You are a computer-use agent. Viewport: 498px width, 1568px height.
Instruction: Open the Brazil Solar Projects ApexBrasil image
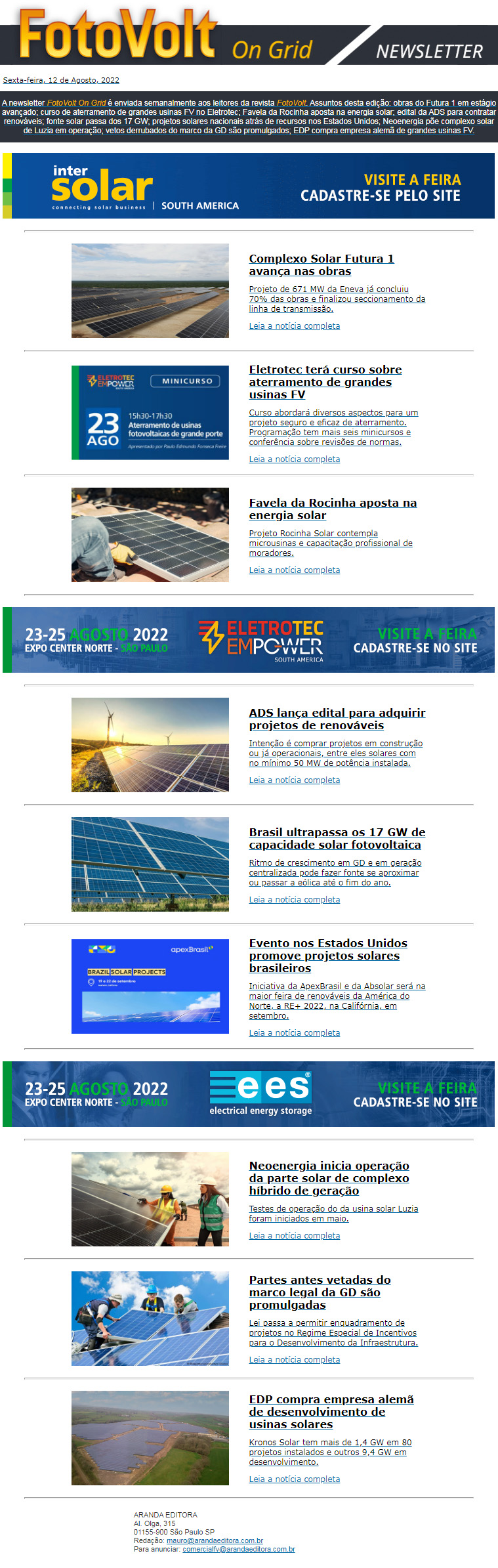150,986
